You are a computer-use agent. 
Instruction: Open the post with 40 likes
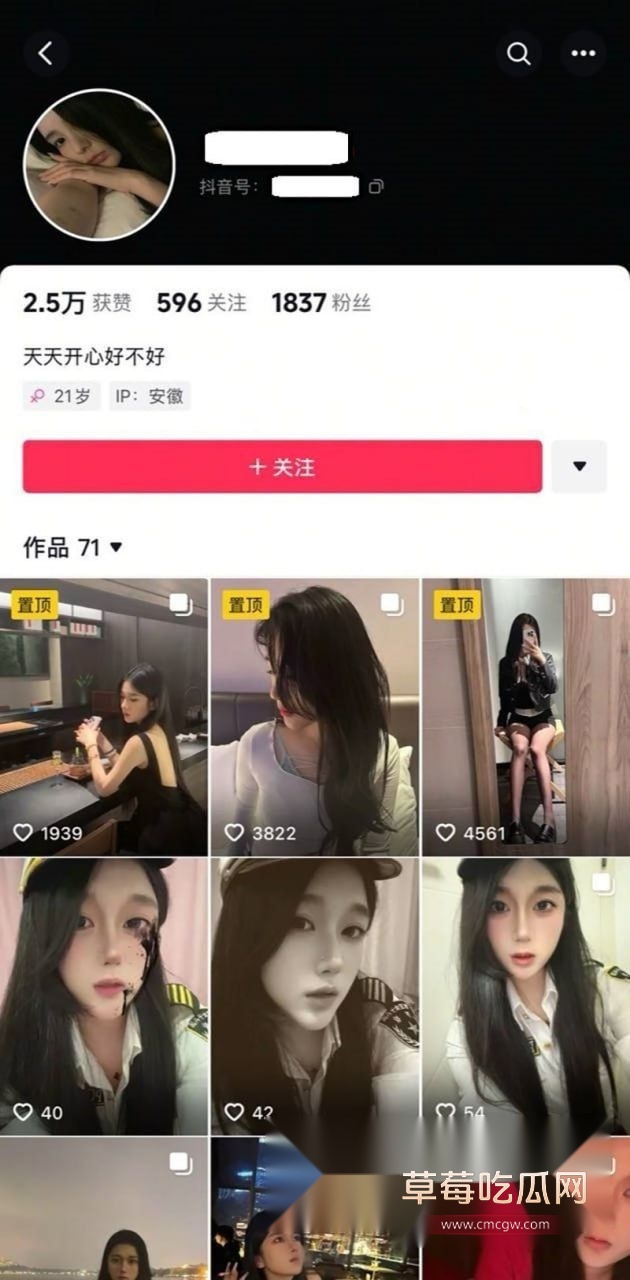pyautogui.click(x=104, y=995)
